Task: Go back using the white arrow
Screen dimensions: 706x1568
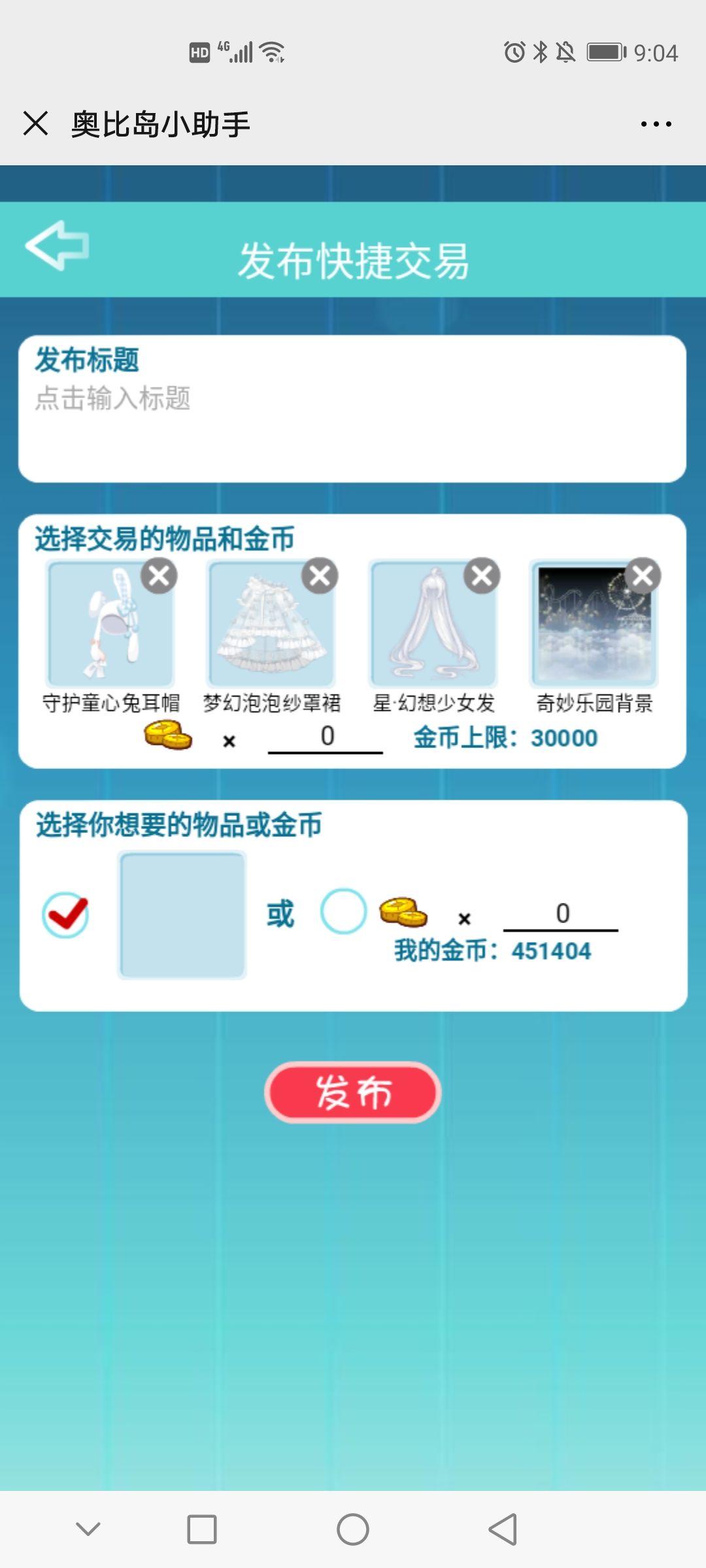Action: point(58,246)
